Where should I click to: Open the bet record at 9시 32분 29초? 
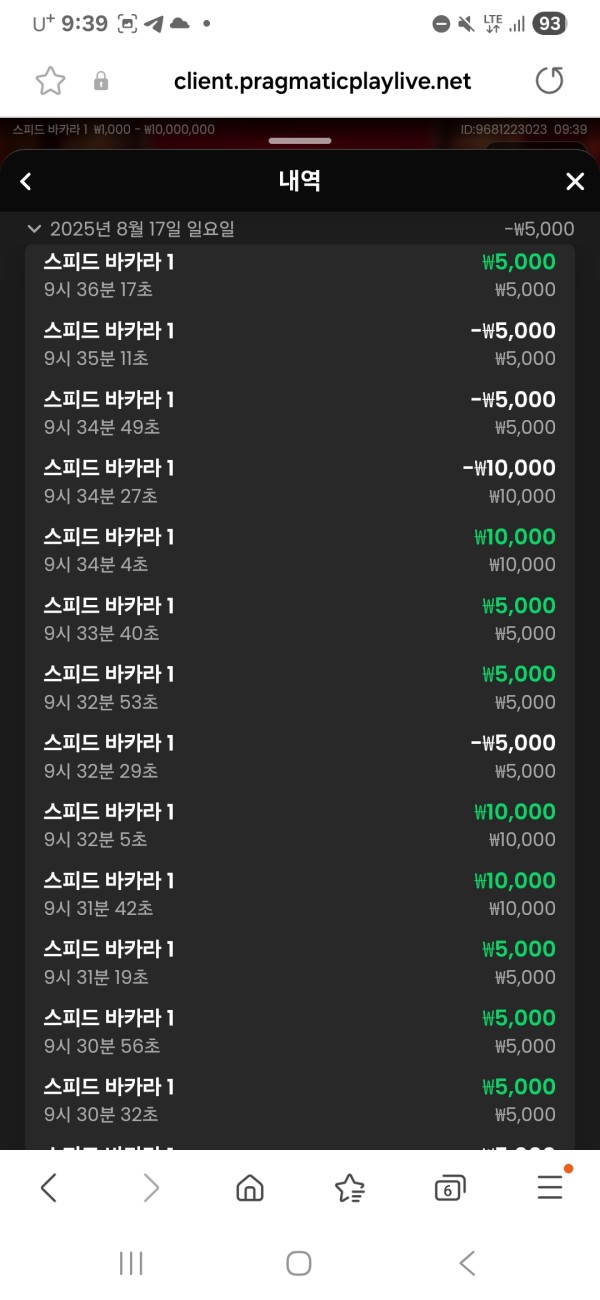click(x=300, y=756)
